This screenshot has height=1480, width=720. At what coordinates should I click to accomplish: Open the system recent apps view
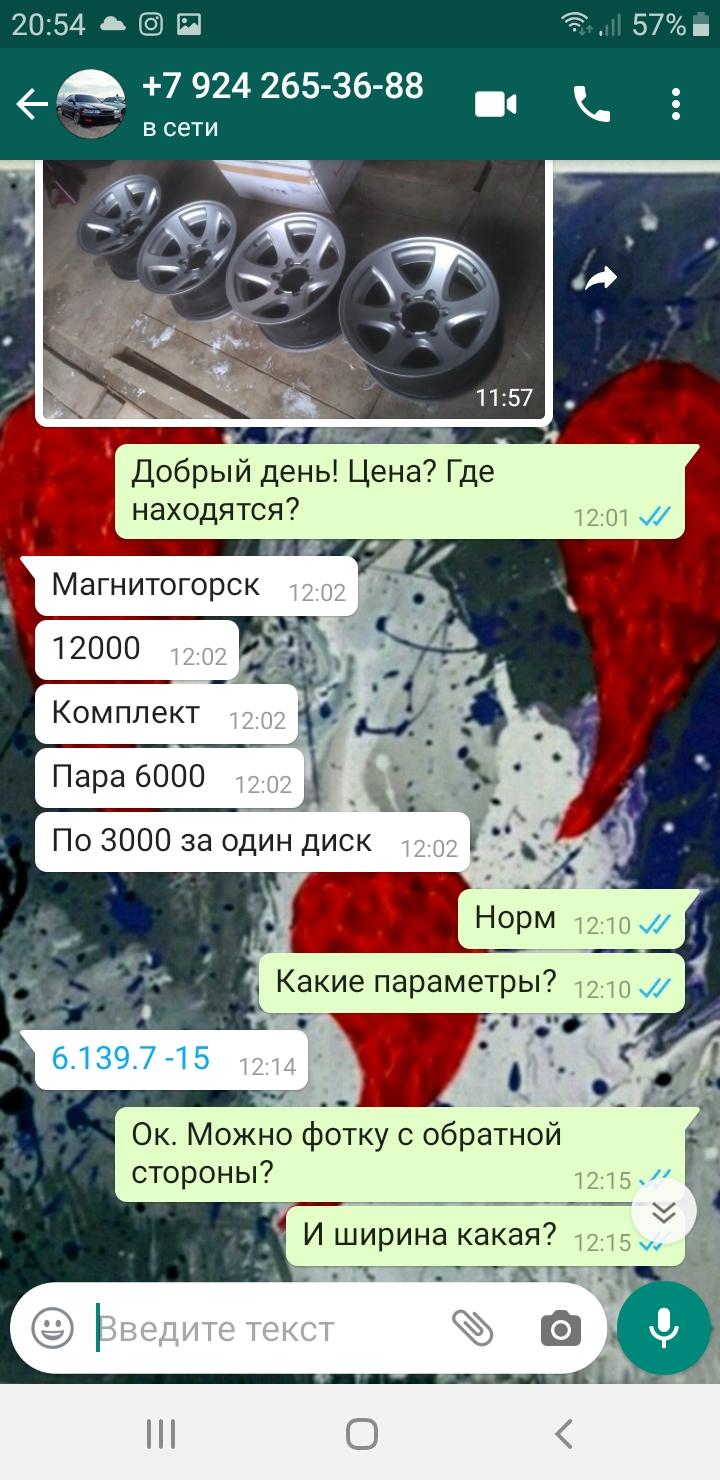[x=160, y=1434]
